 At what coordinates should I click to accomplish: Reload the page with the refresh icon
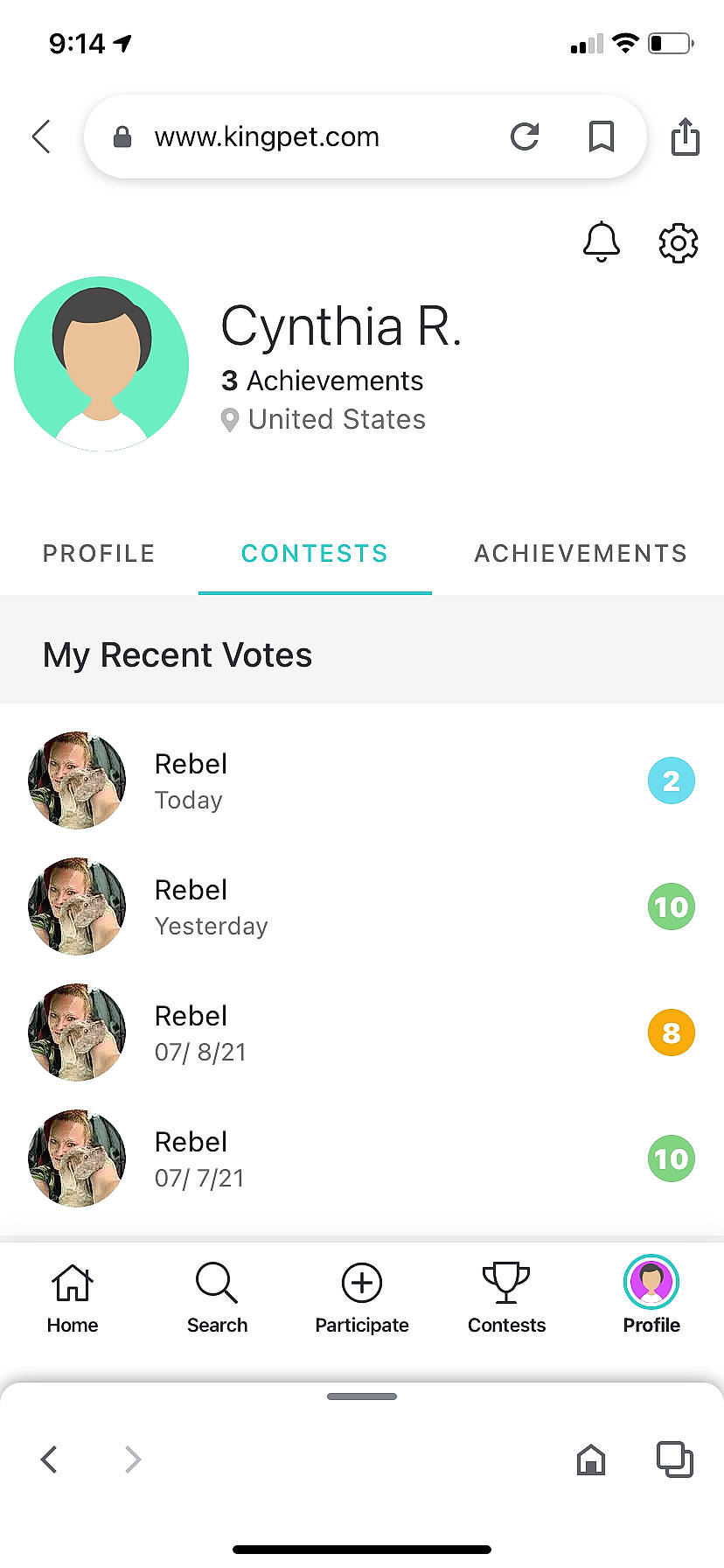[x=524, y=136]
